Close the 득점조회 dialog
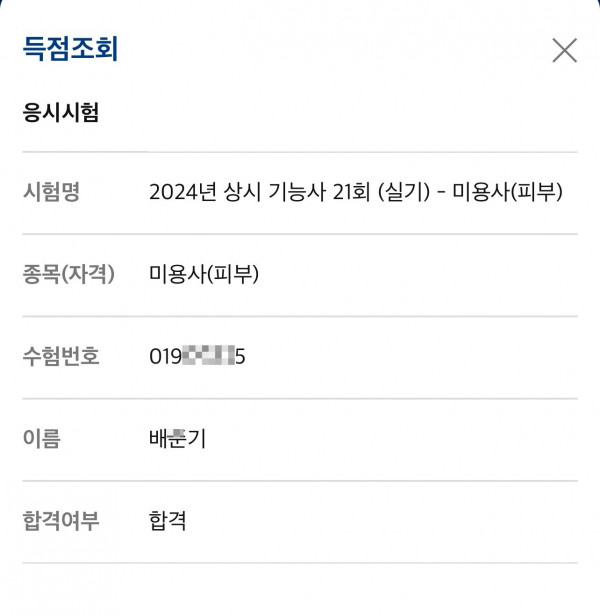The height and width of the screenshot is (616, 600). (564, 50)
